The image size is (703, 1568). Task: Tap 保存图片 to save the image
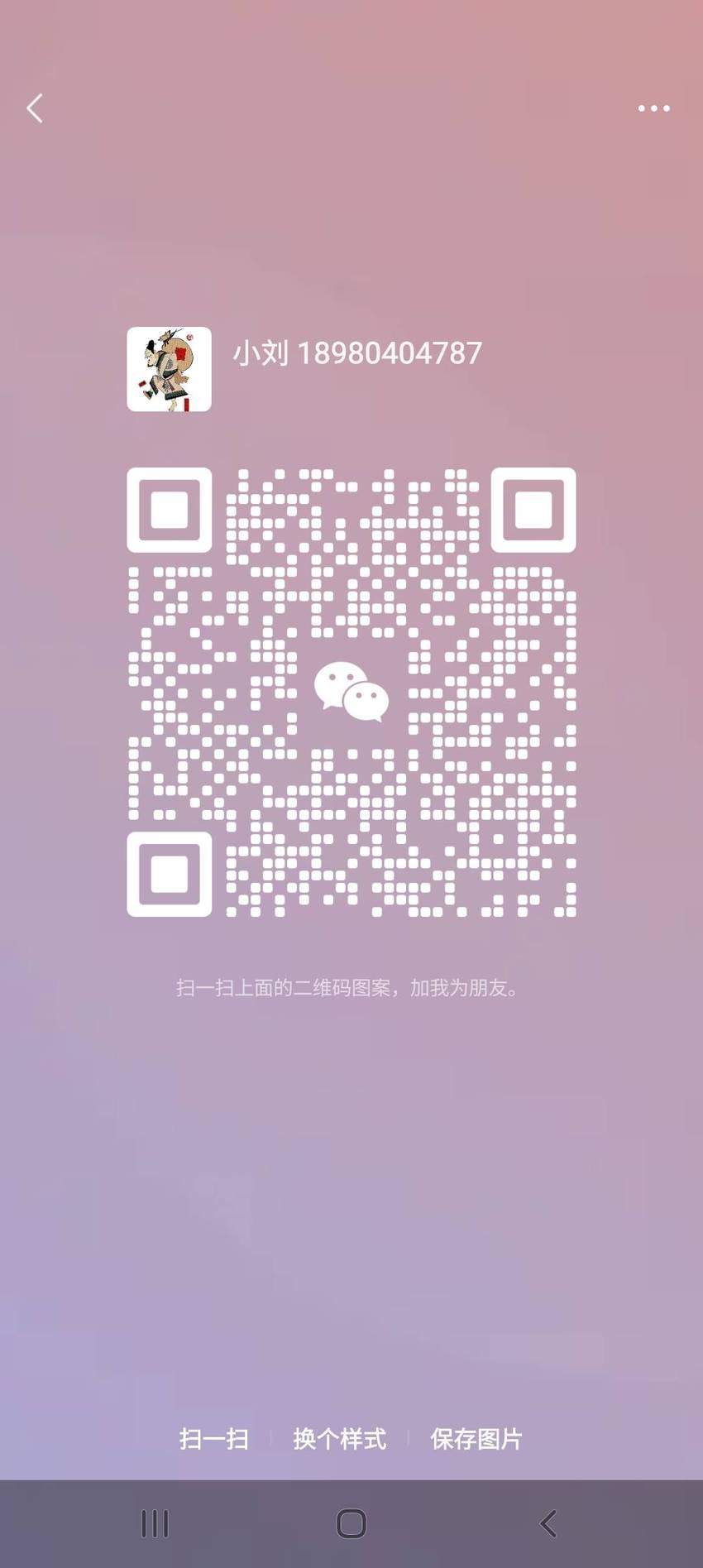(476, 1439)
